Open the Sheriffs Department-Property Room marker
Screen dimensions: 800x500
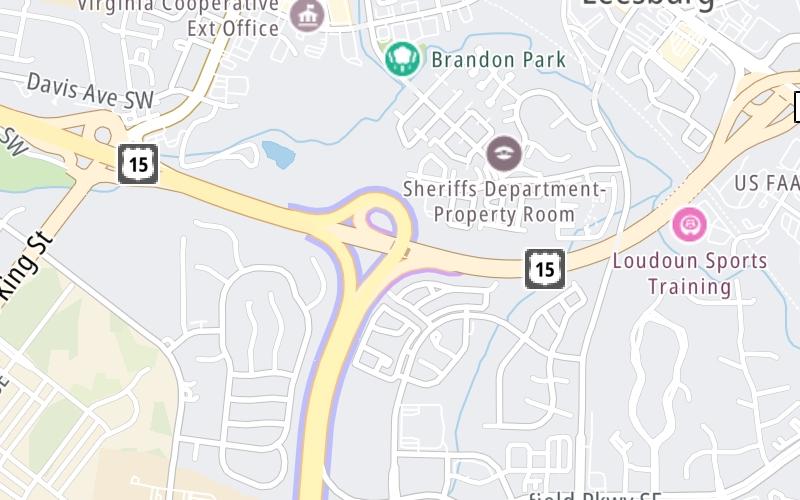click(x=502, y=153)
